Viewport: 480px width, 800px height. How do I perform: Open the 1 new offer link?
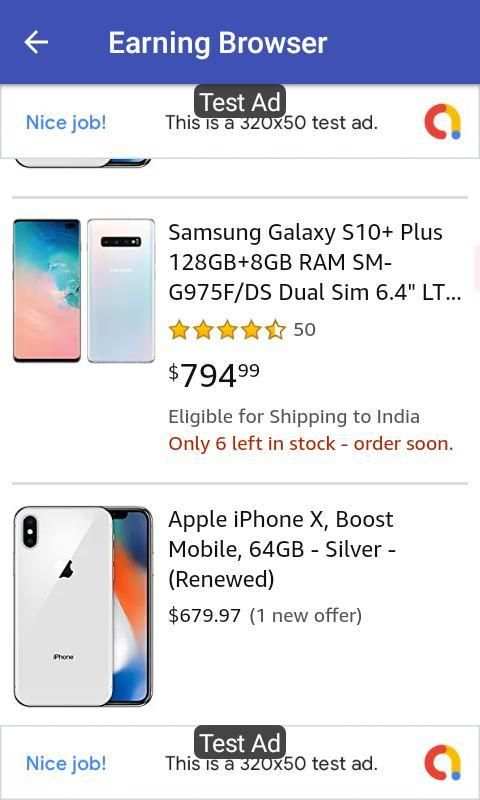(x=305, y=616)
